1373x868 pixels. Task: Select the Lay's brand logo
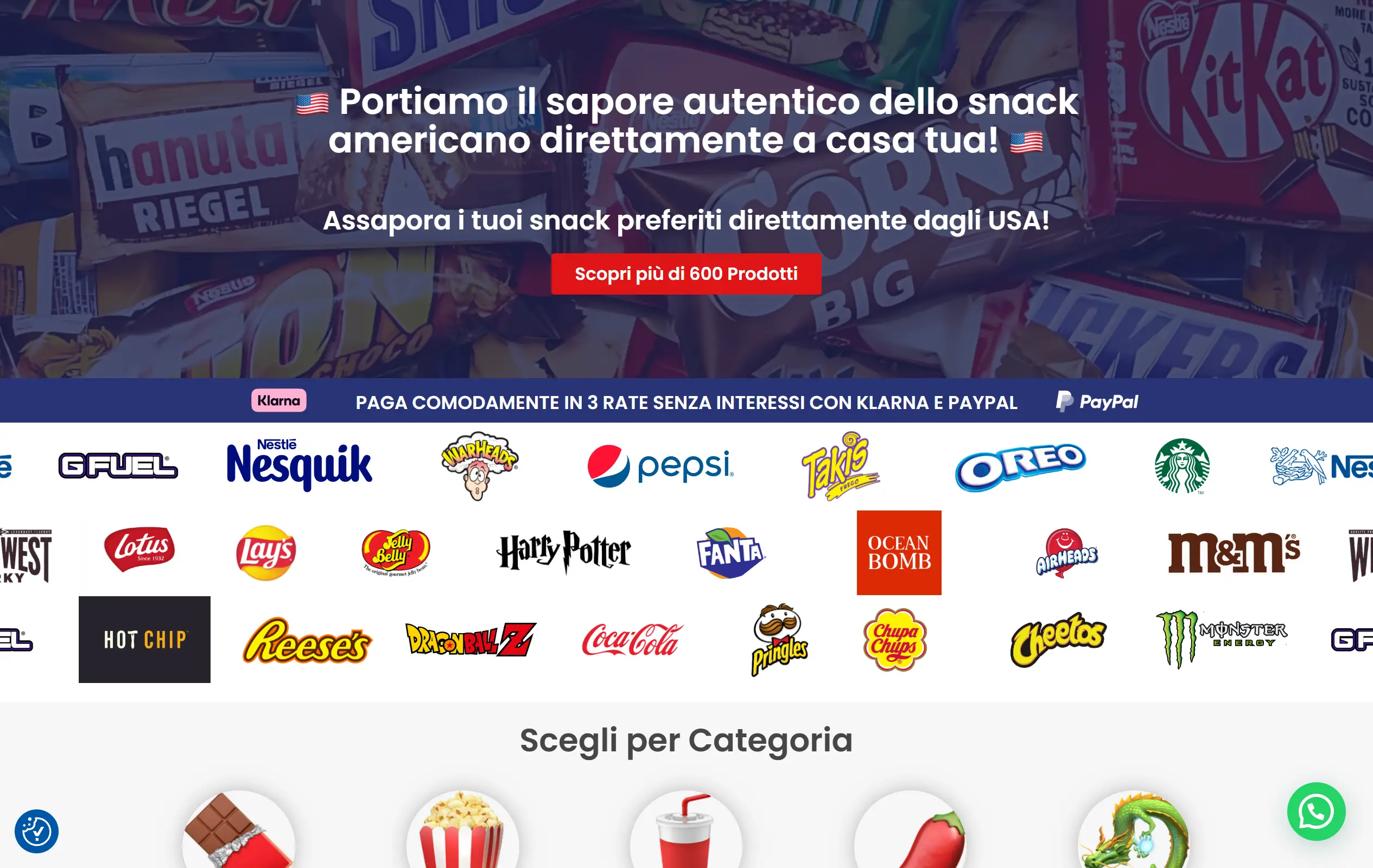click(x=266, y=552)
